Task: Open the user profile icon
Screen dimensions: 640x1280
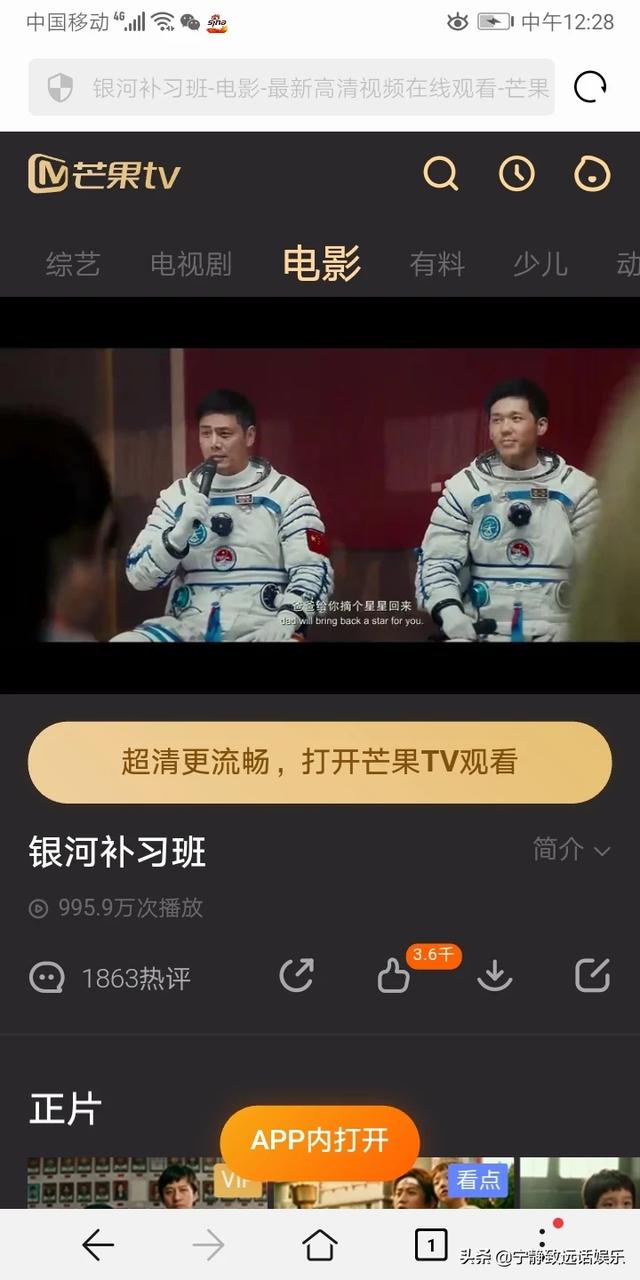Action: 592,174
